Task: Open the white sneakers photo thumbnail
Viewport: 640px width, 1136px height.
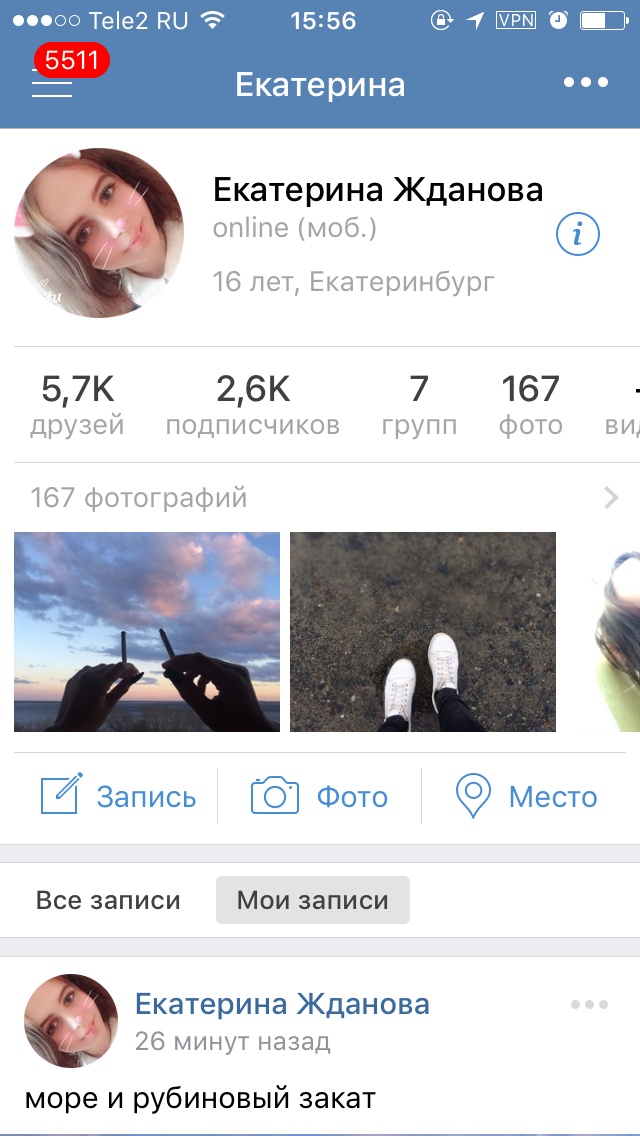Action: tap(423, 632)
